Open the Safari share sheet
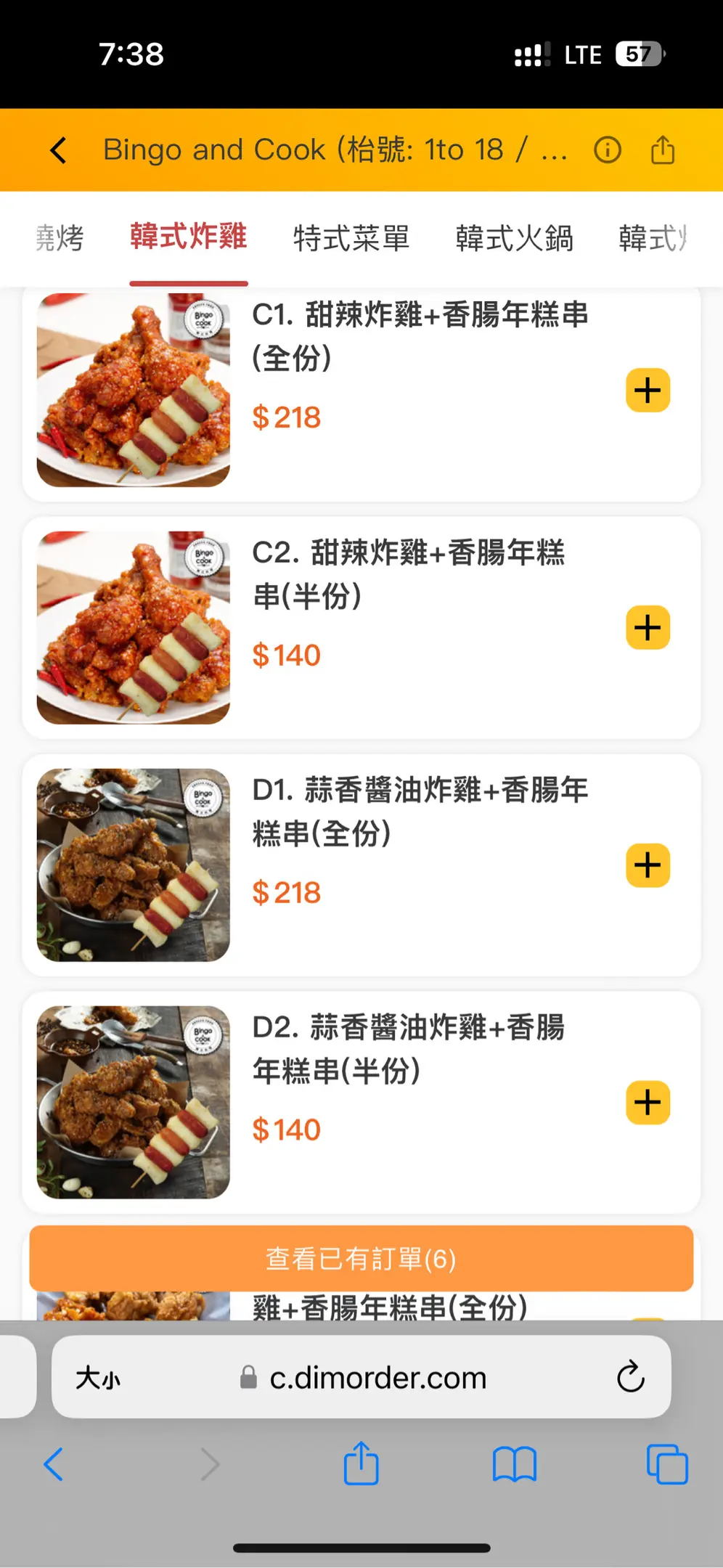The image size is (723, 1568). coord(361,1464)
